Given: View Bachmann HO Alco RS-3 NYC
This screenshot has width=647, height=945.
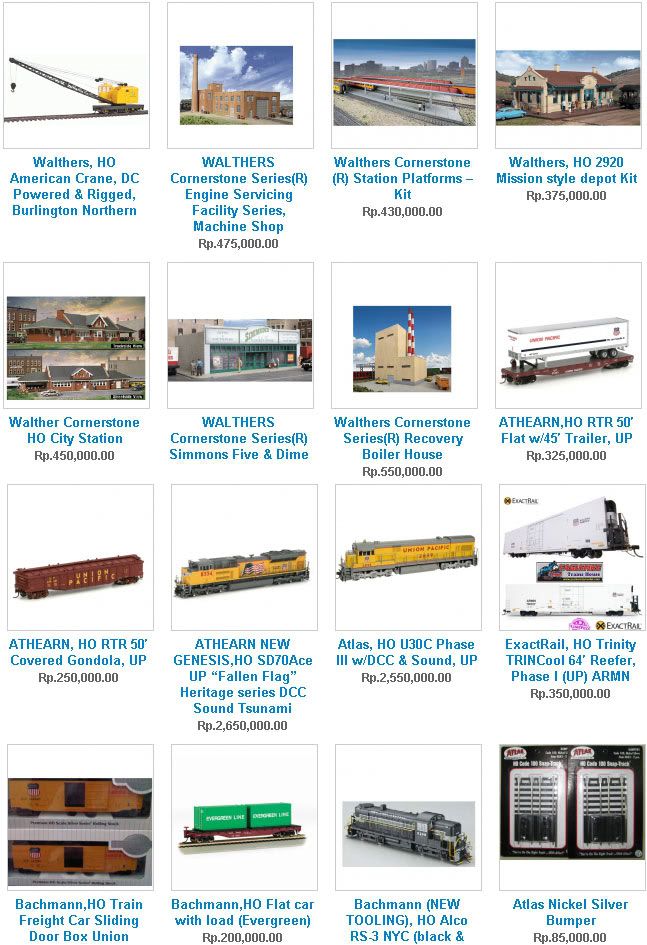Looking at the screenshot, I should 406,920.
